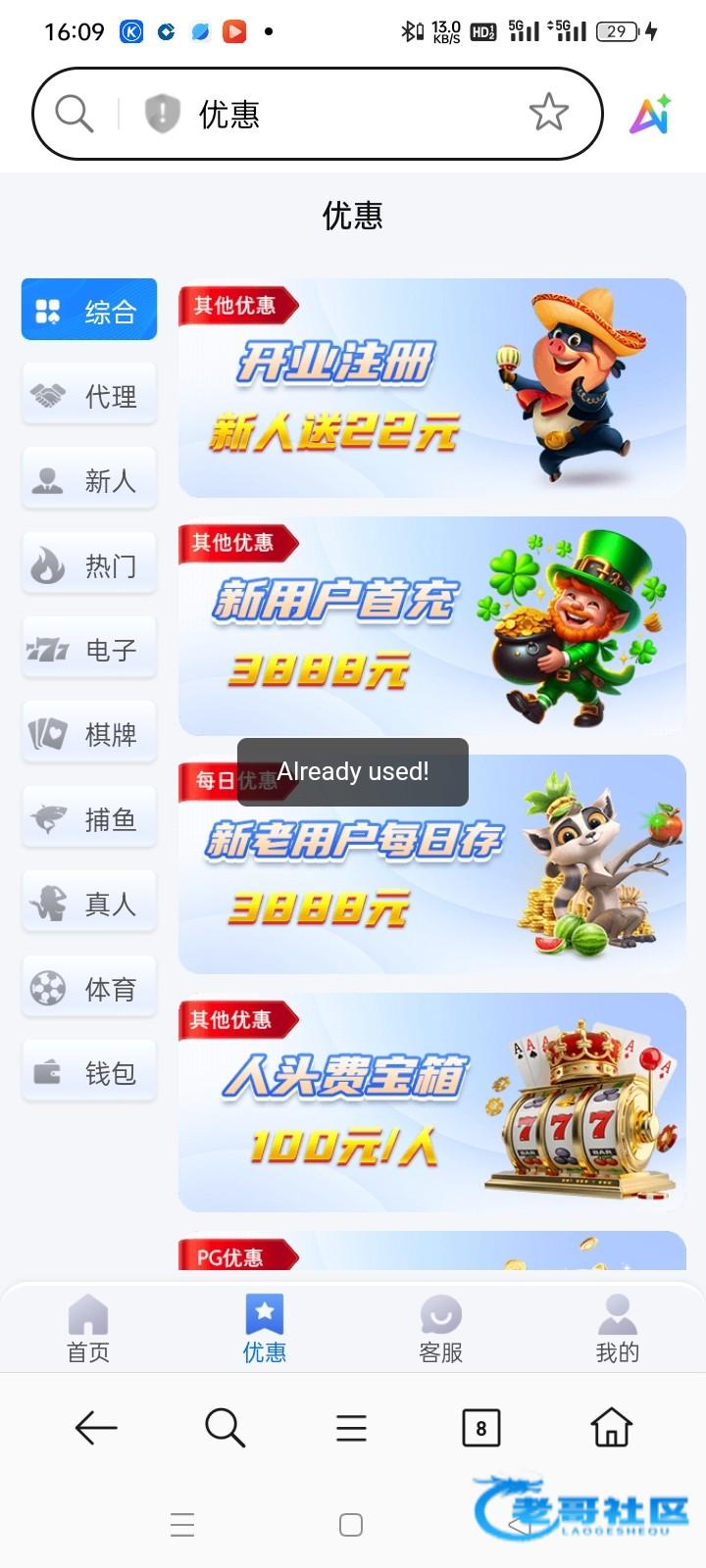
Task: Open the 真人 category
Action: click(89, 904)
